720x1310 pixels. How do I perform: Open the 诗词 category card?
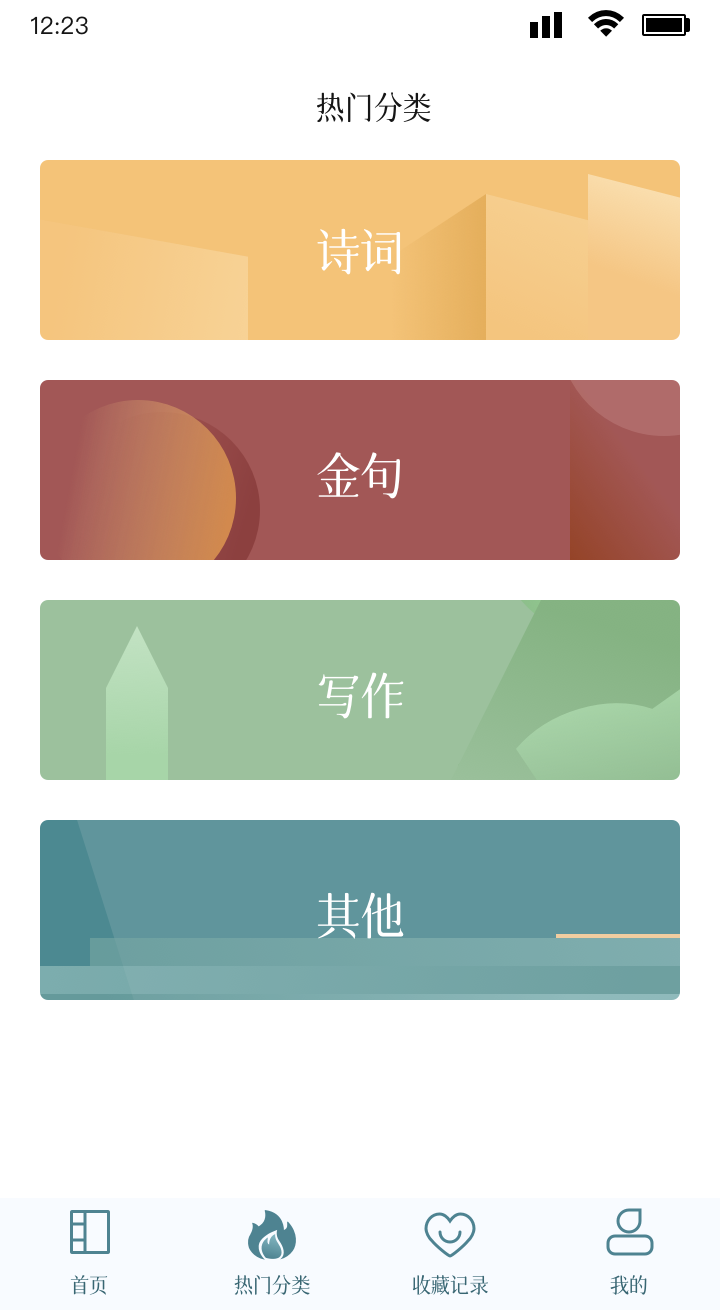coord(360,250)
